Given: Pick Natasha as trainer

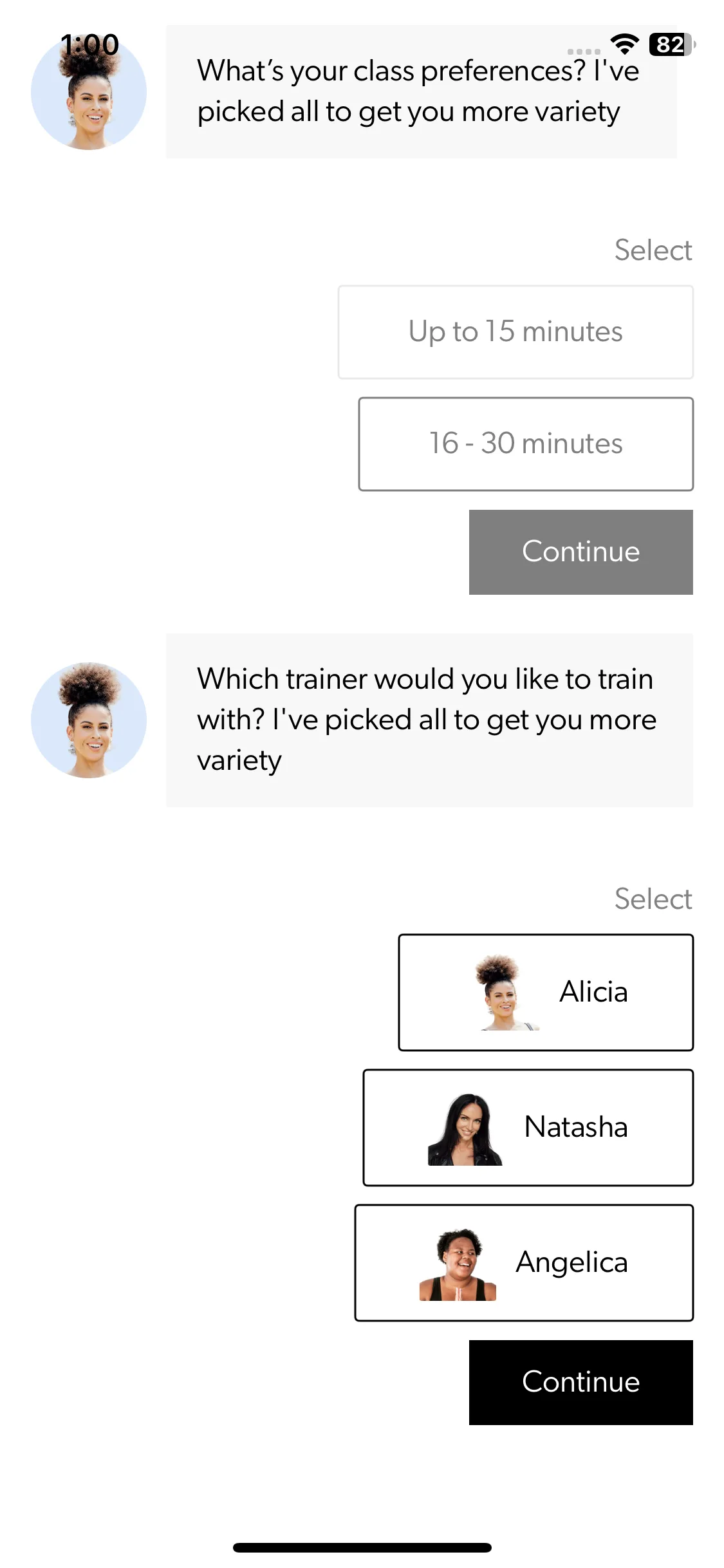Looking at the screenshot, I should point(528,1128).
